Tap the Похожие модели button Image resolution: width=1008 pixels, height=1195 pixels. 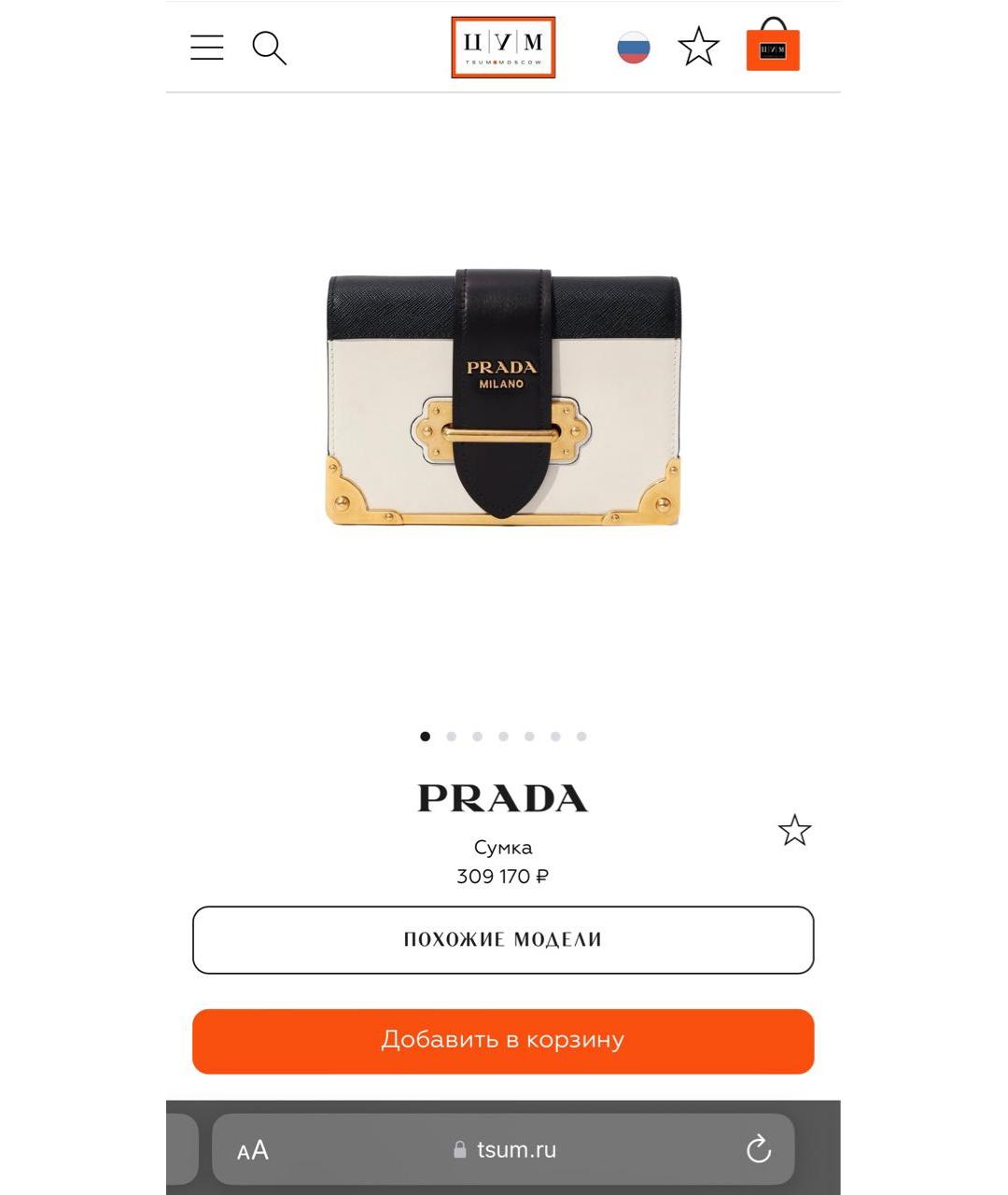point(503,939)
